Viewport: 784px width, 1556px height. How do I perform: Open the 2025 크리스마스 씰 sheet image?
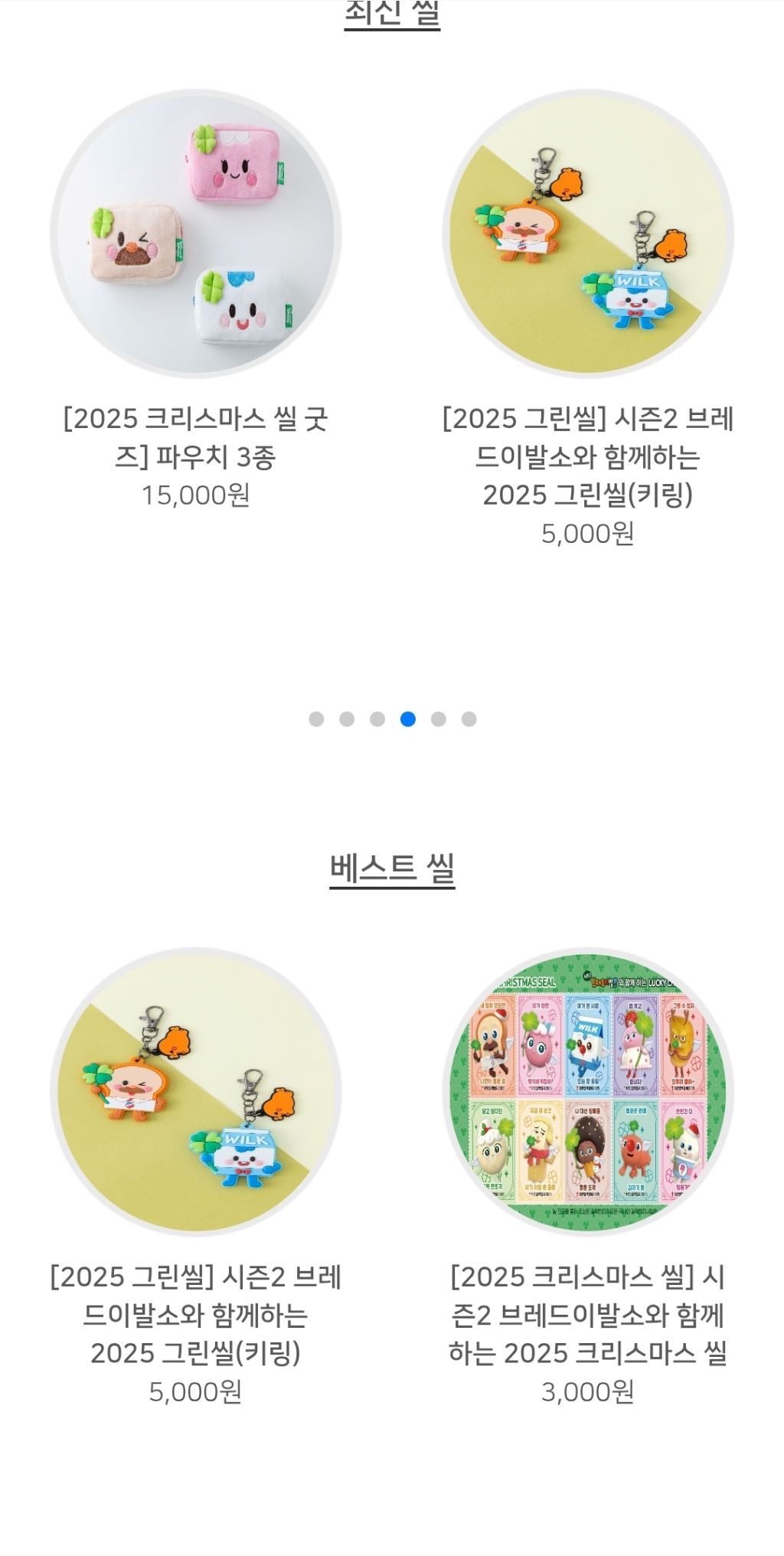(588, 1091)
